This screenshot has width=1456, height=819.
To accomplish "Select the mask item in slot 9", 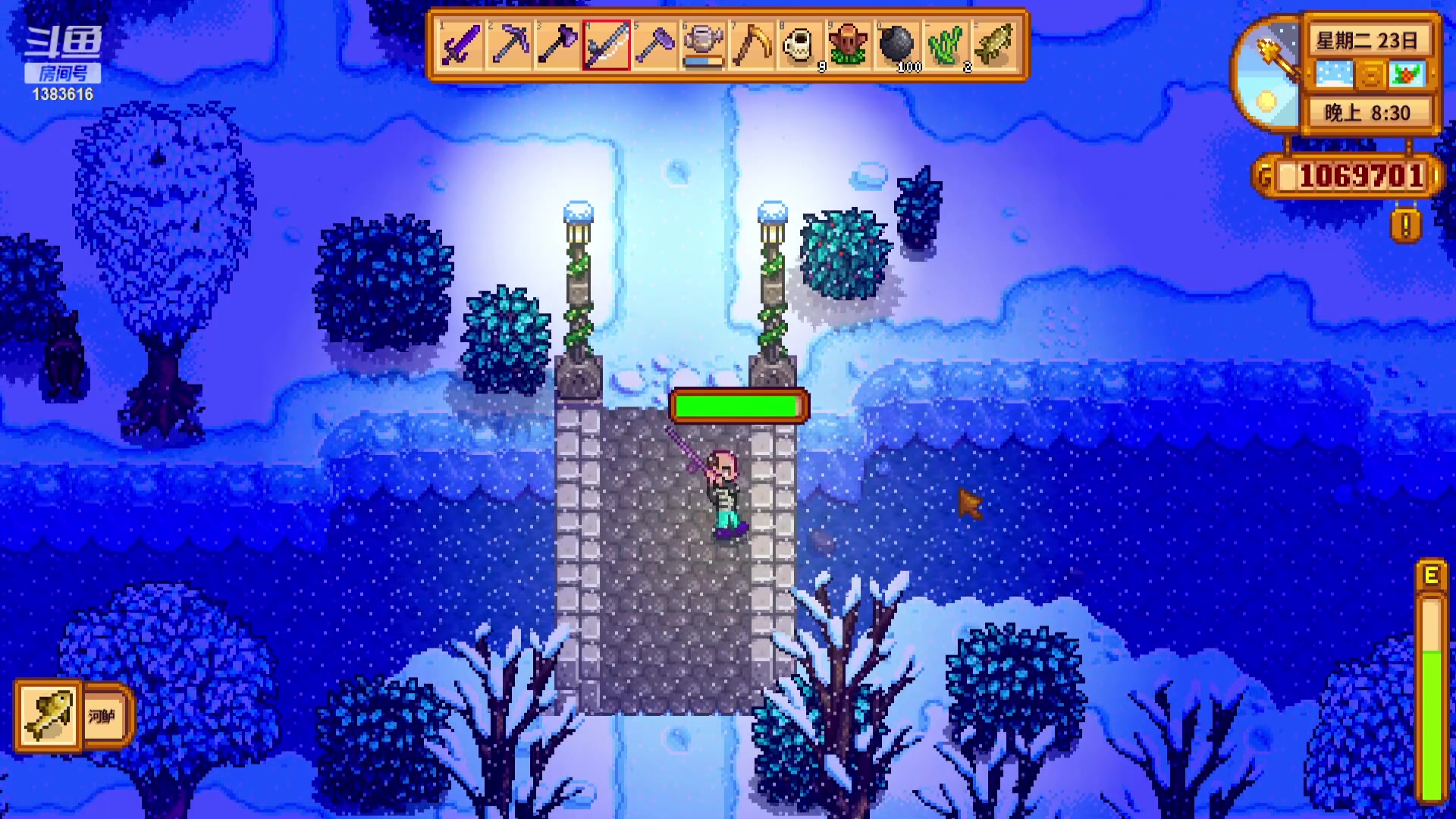I will click(x=849, y=45).
